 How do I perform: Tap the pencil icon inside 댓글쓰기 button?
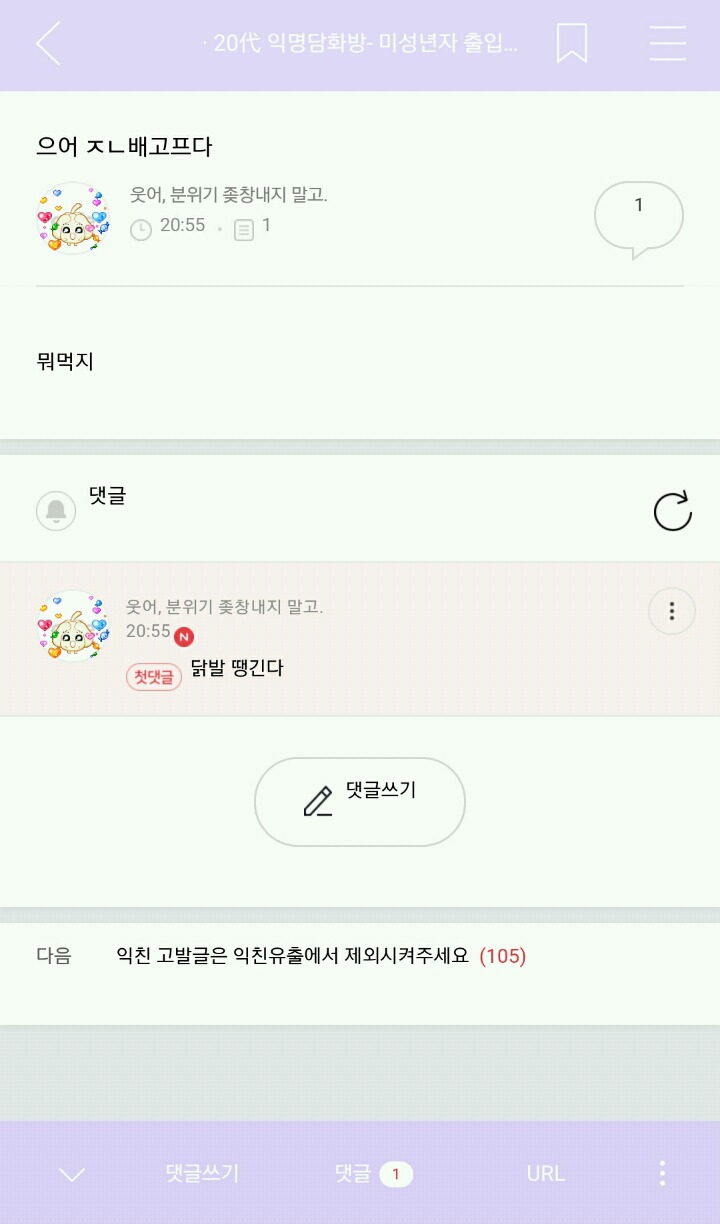click(x=318, y=801)
